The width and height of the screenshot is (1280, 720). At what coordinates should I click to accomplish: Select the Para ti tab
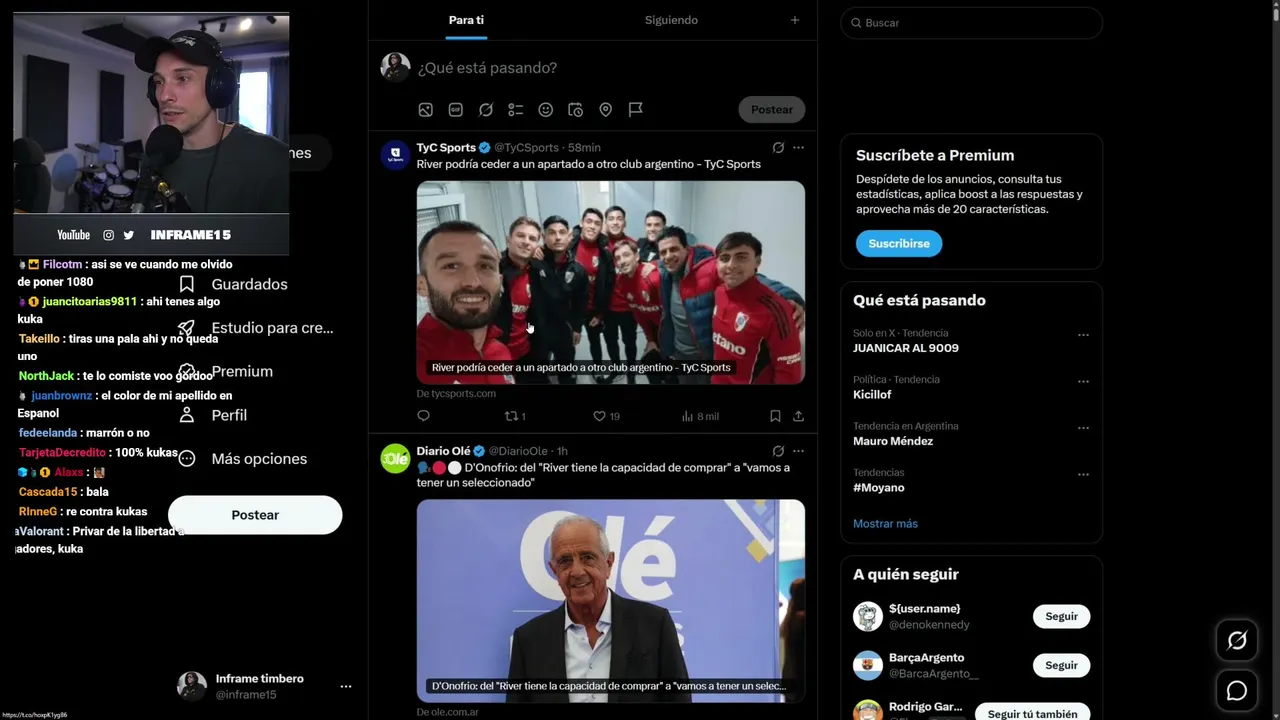[x=466, y=20]
